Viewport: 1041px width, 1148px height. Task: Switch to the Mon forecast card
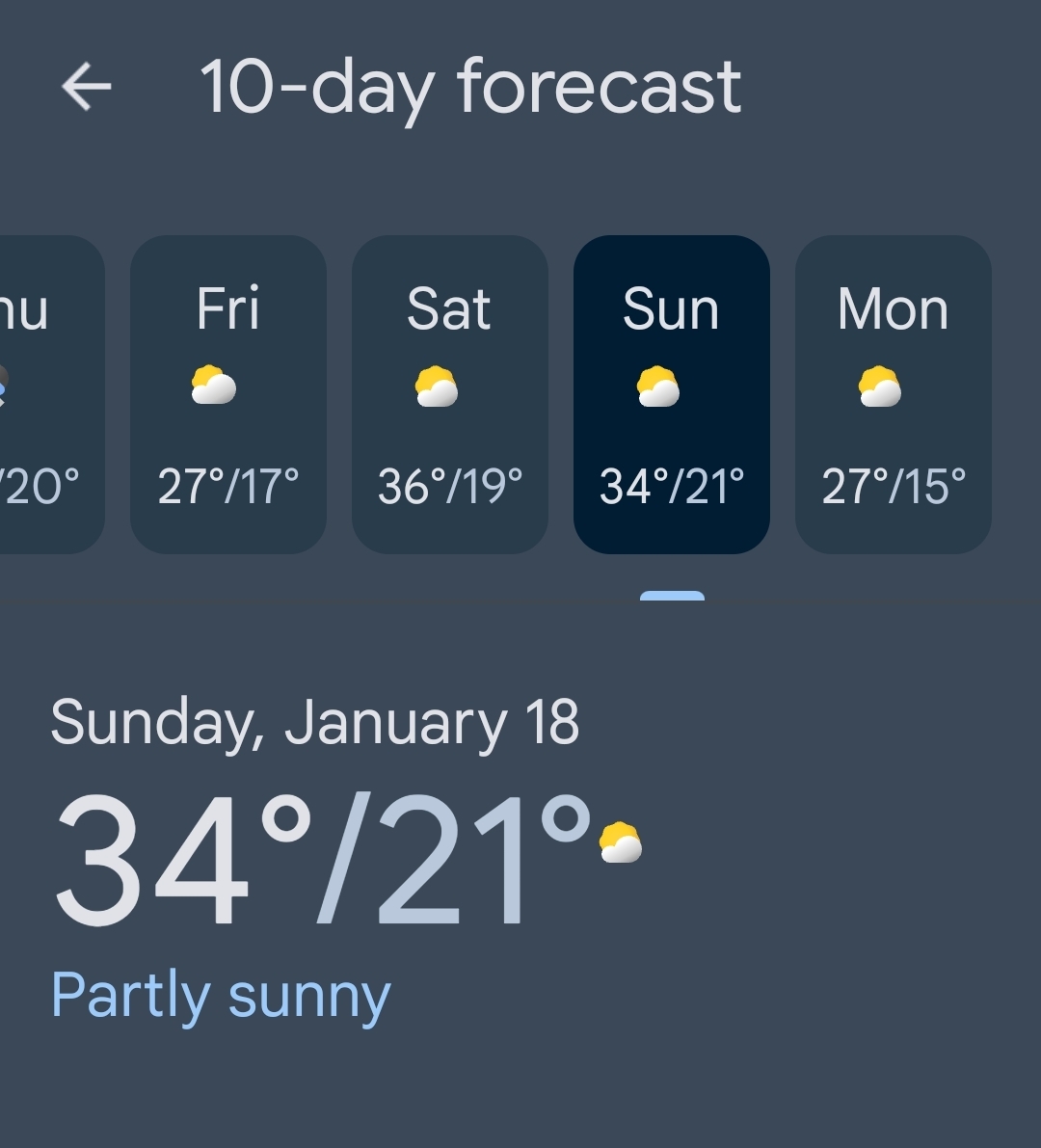point(894,395)
